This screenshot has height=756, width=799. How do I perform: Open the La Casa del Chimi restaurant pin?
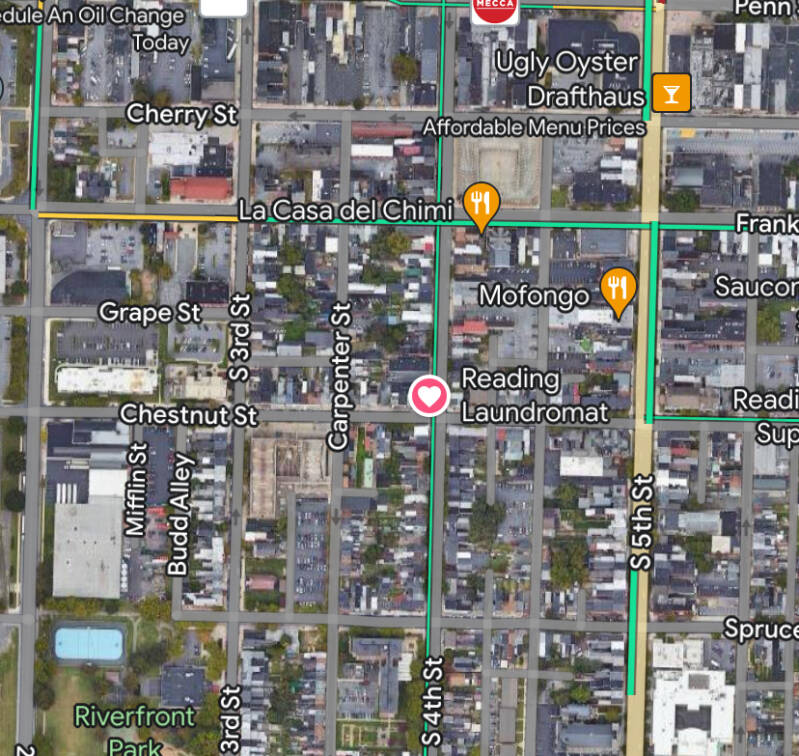482,203
